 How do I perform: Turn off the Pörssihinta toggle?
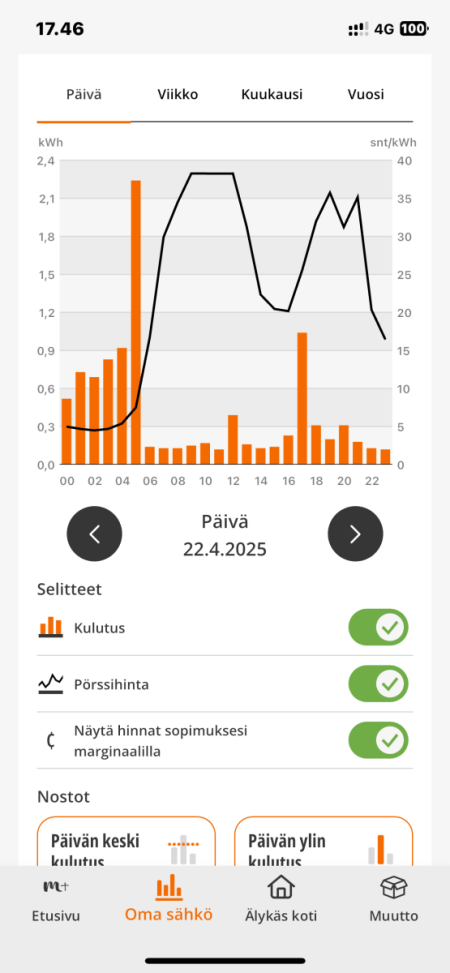coord(379,684)
